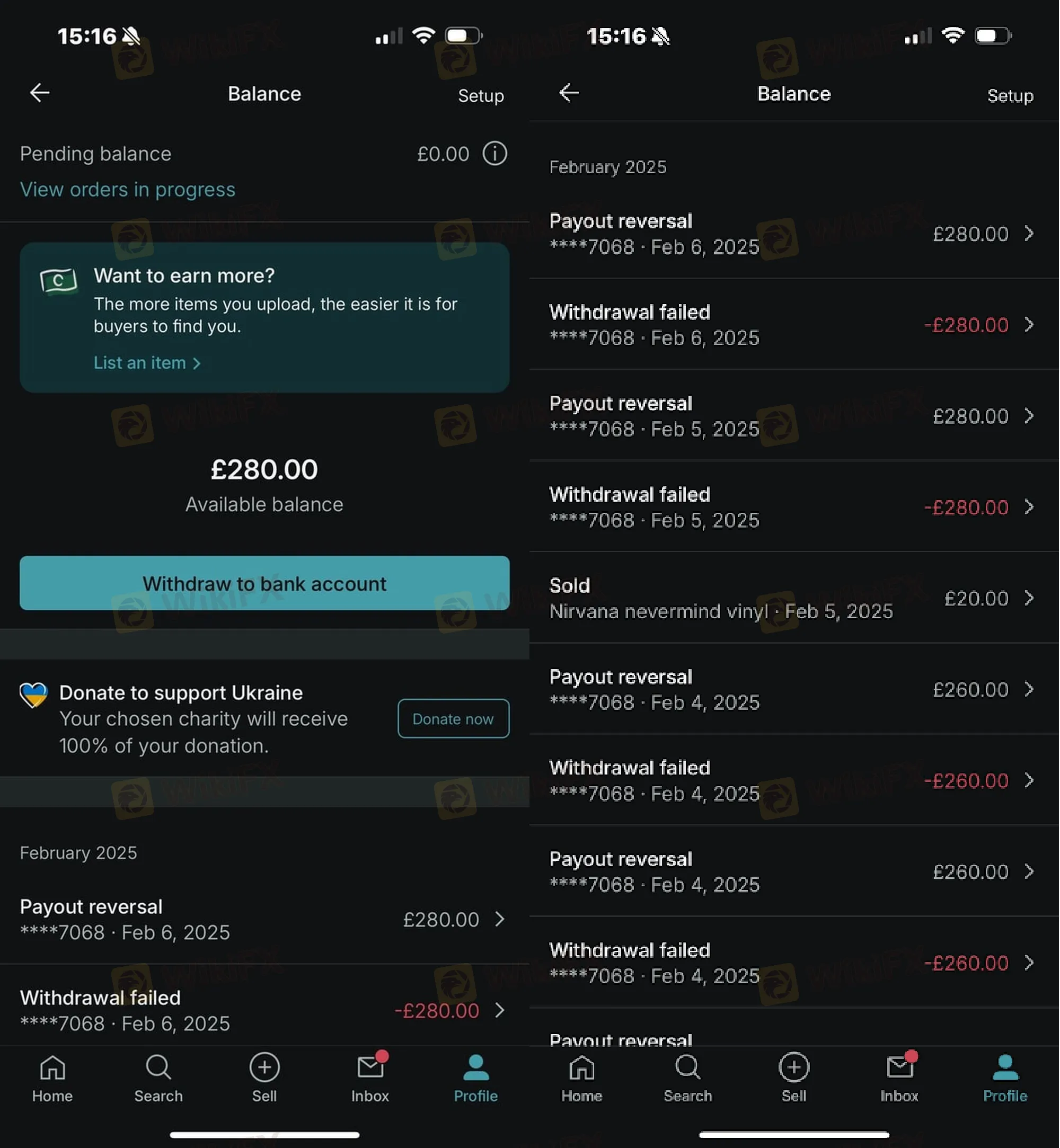Viewport: 1060px width, 1148px height.
Task: Open the Sold Nirvana nevermind vinyl entry
Action: click(x=793, y=599)
